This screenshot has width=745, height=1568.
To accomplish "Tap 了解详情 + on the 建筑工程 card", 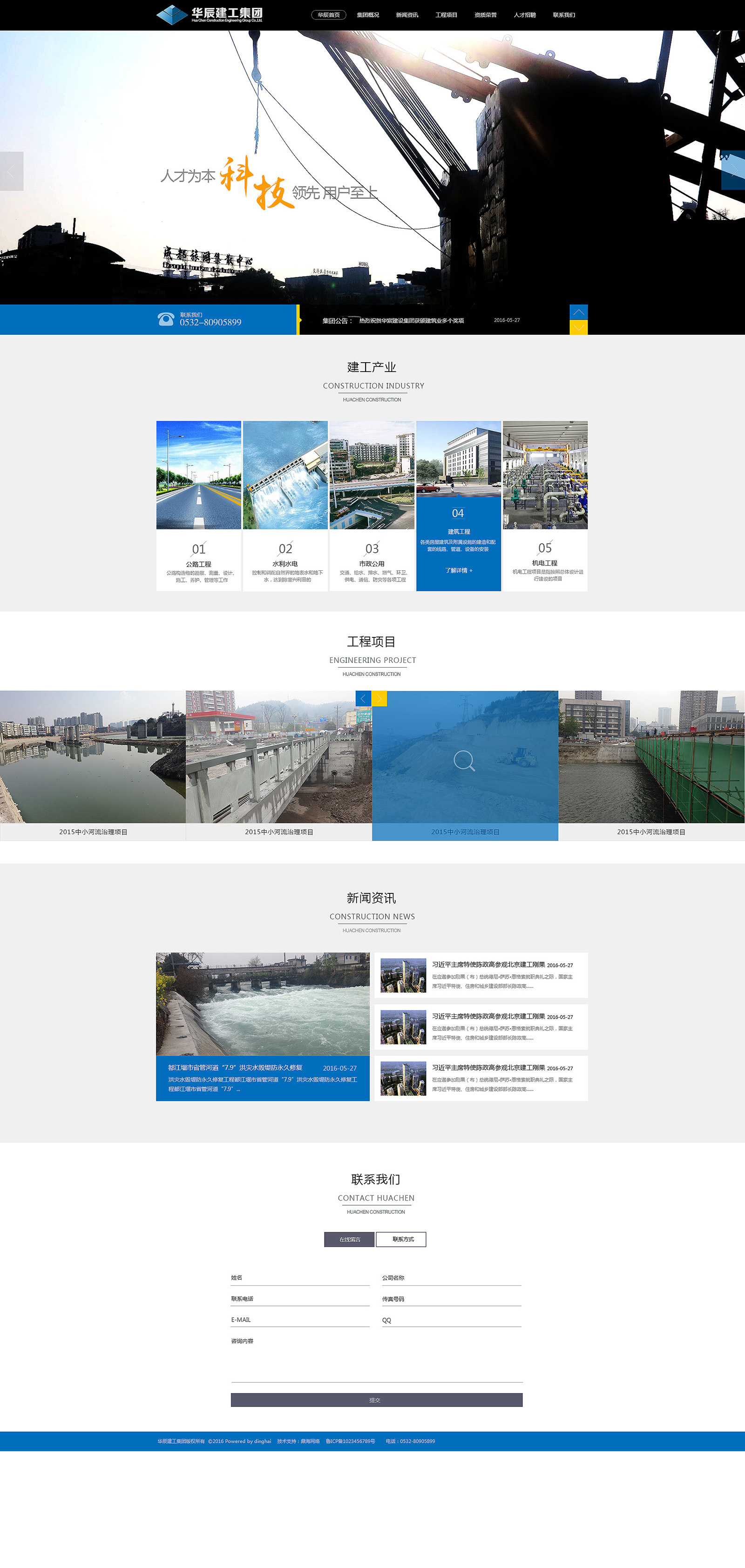I will [458, 570].
